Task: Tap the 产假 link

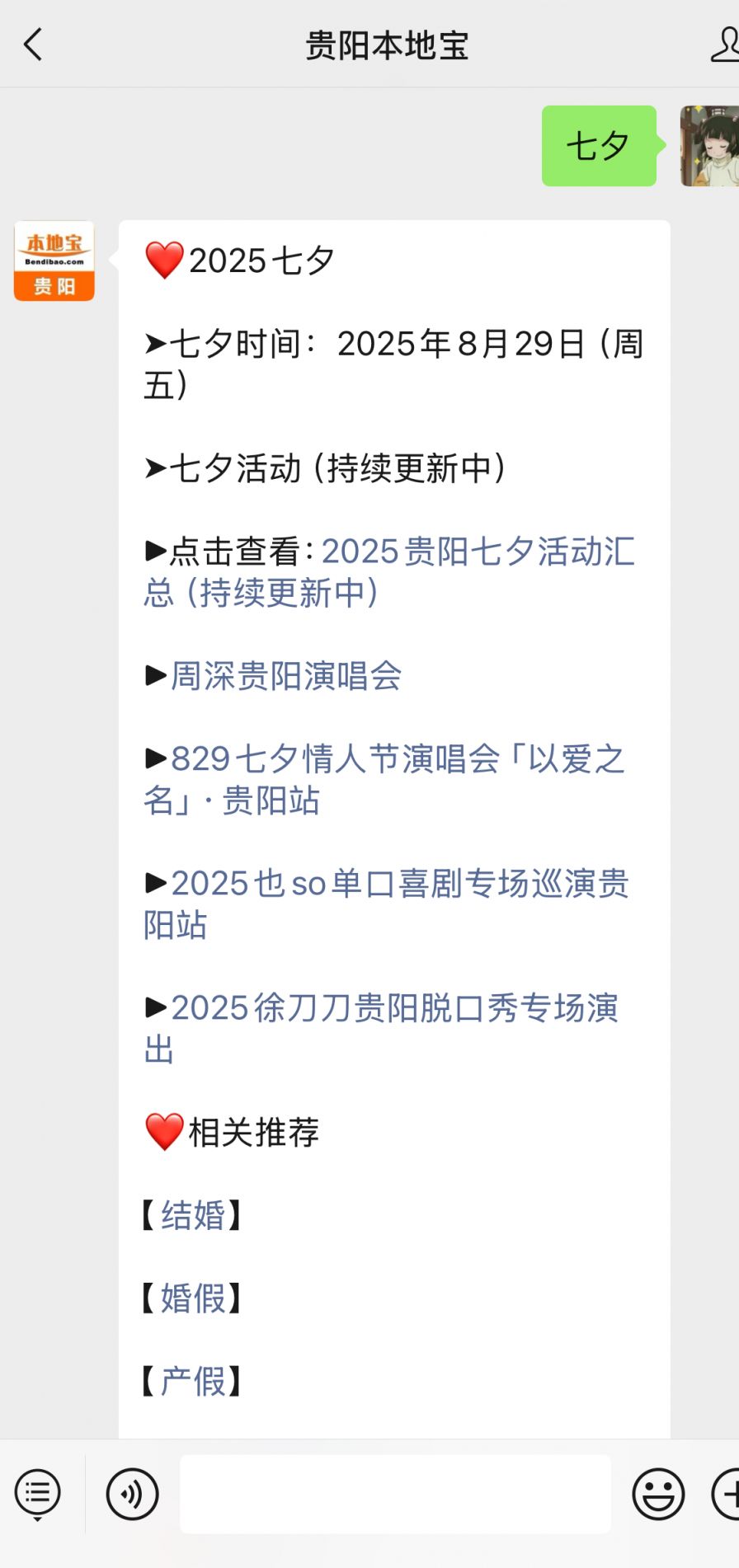Action: point(192,1382)
